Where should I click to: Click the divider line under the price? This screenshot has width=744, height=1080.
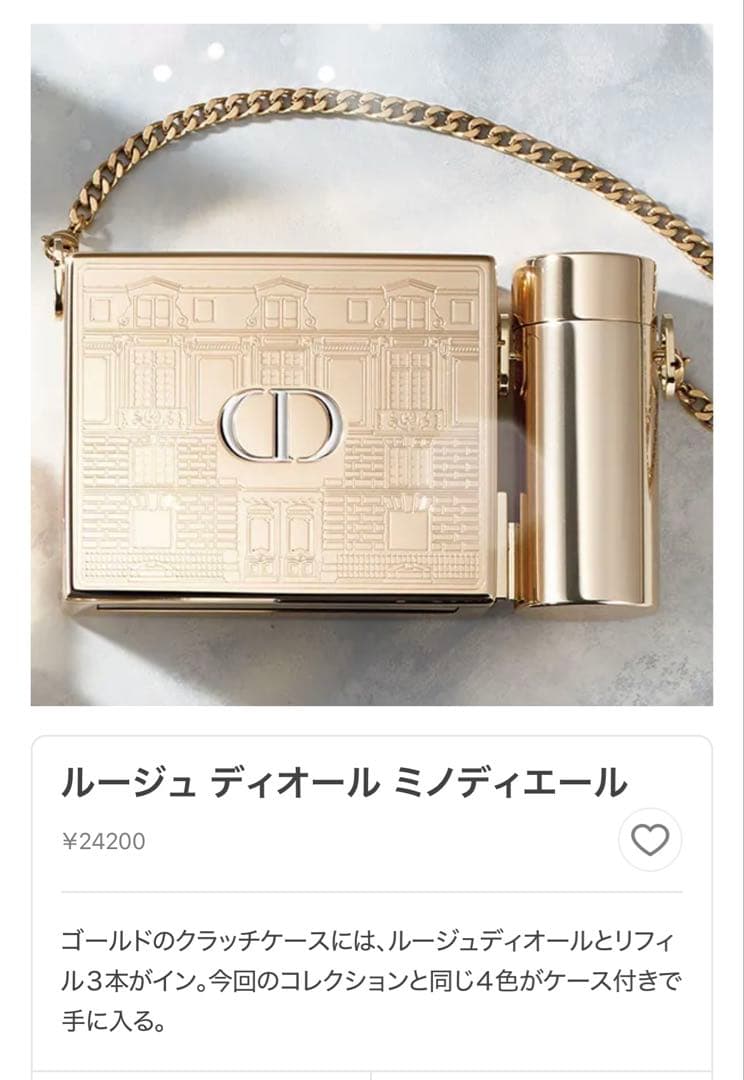(370, 886)
